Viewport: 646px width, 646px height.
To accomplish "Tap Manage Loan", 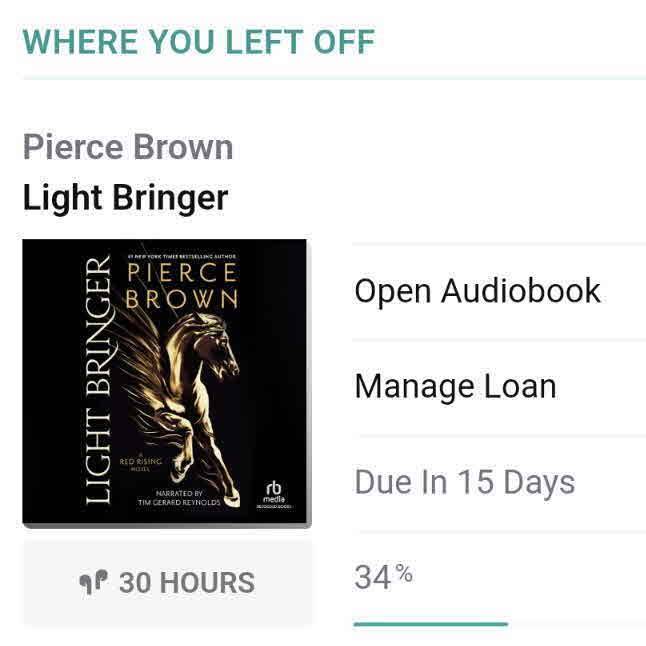I will [455, 386].
